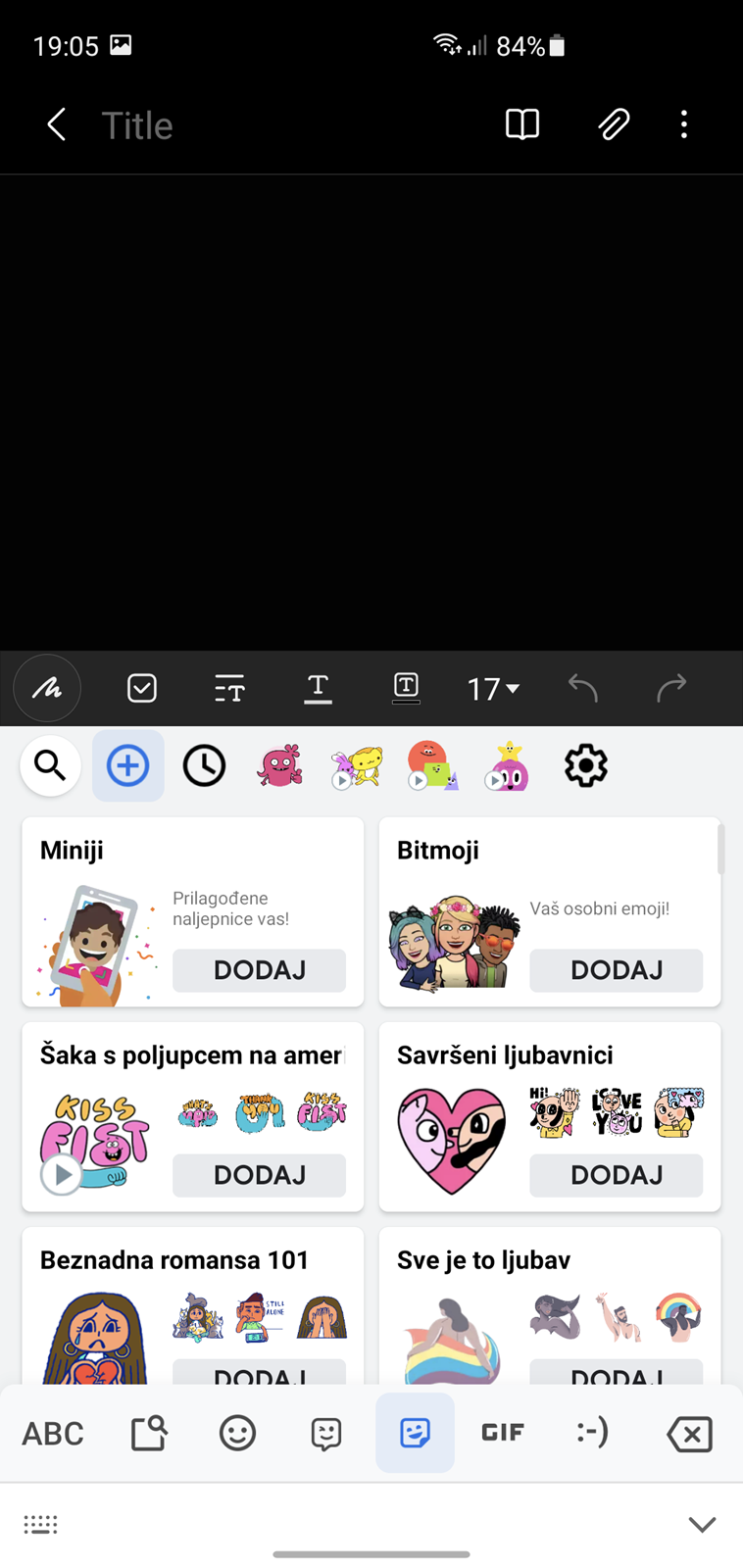Switch to reading mode via book icon
The width and height of the screenshot is (743, 1568).
pyautogui.click(x=522, y=124)
